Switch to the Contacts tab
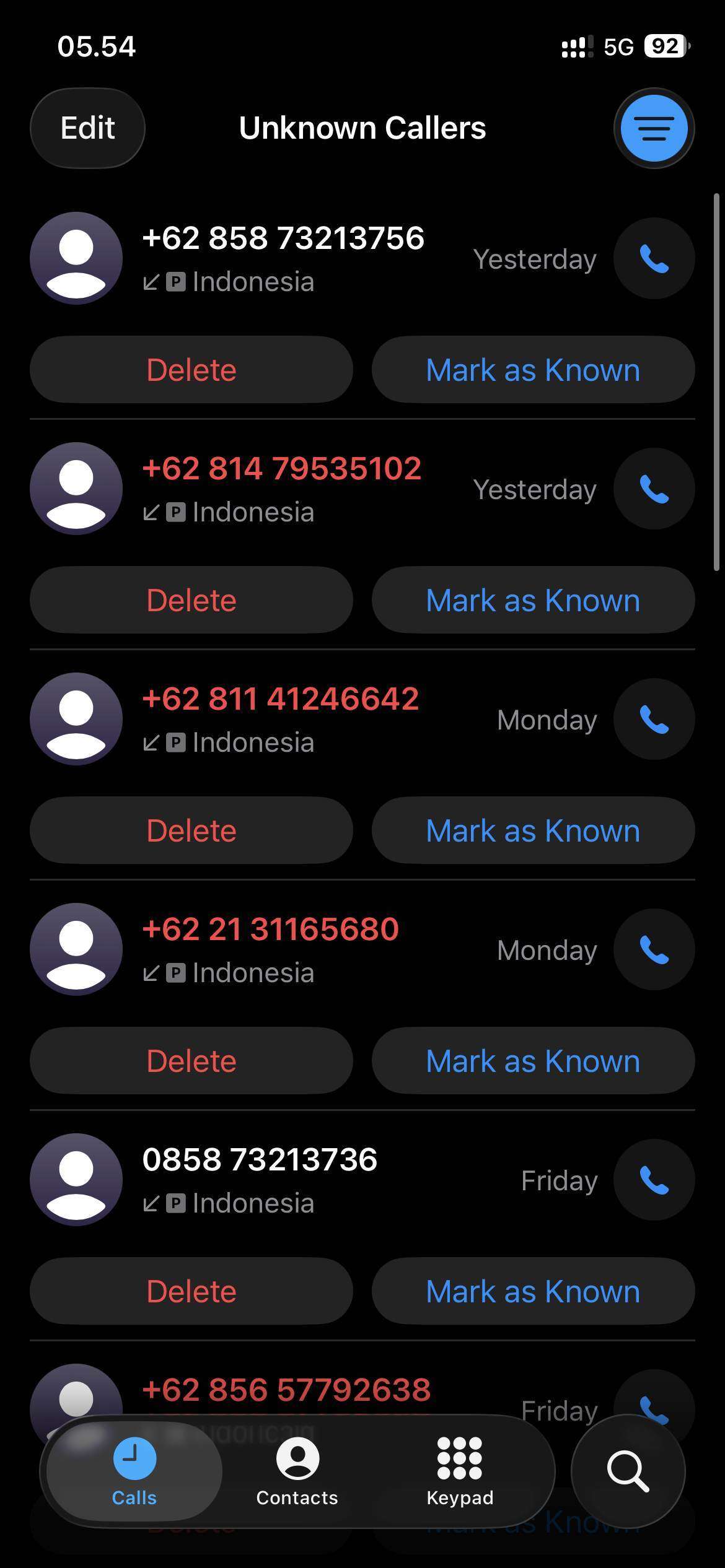 coord(297,1471)
